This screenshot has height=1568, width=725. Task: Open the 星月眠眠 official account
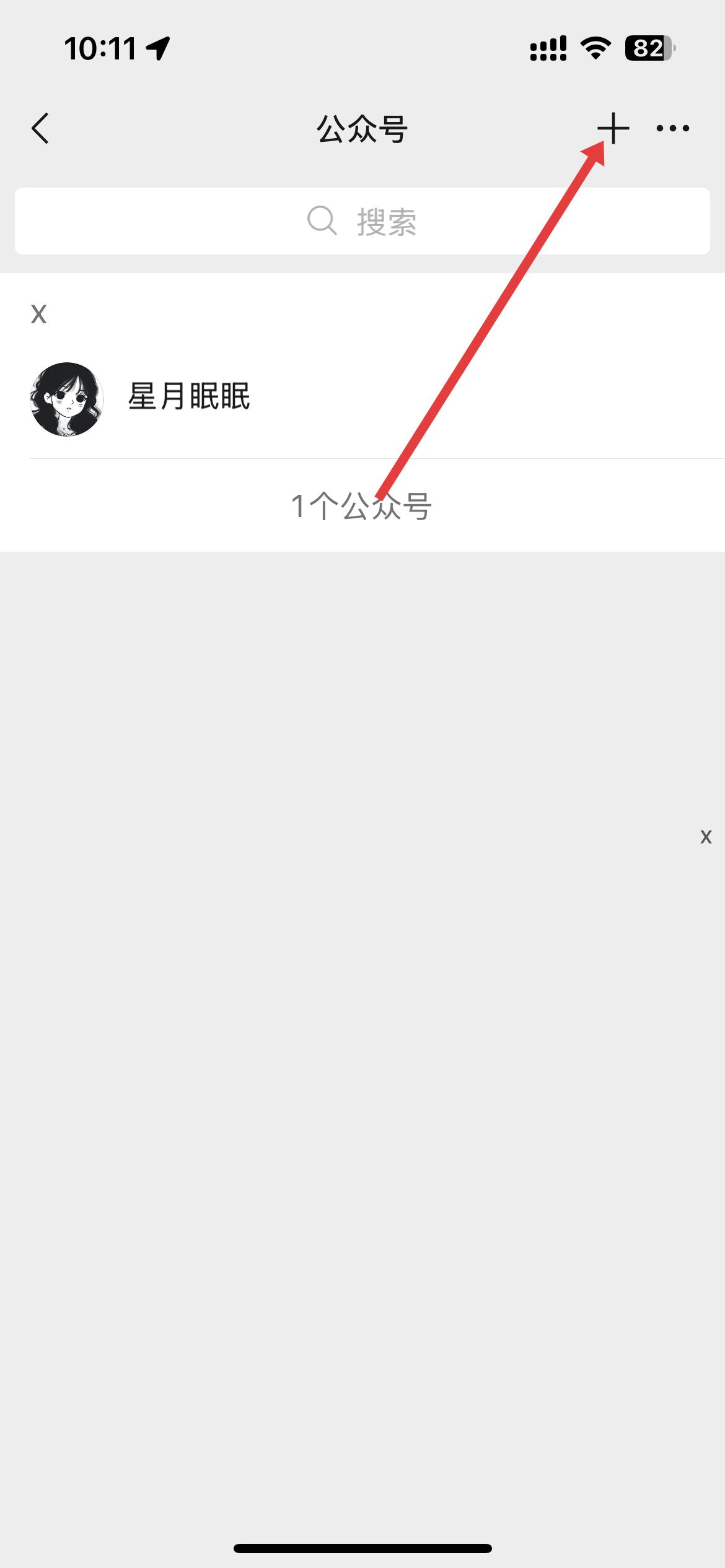pos(189,398)
